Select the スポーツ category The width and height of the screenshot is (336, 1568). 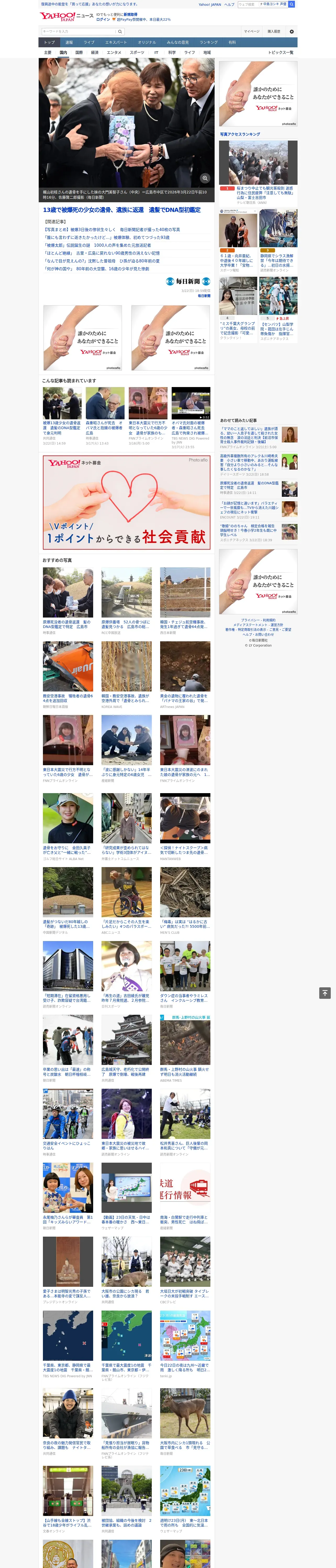[x=137, y=52]
